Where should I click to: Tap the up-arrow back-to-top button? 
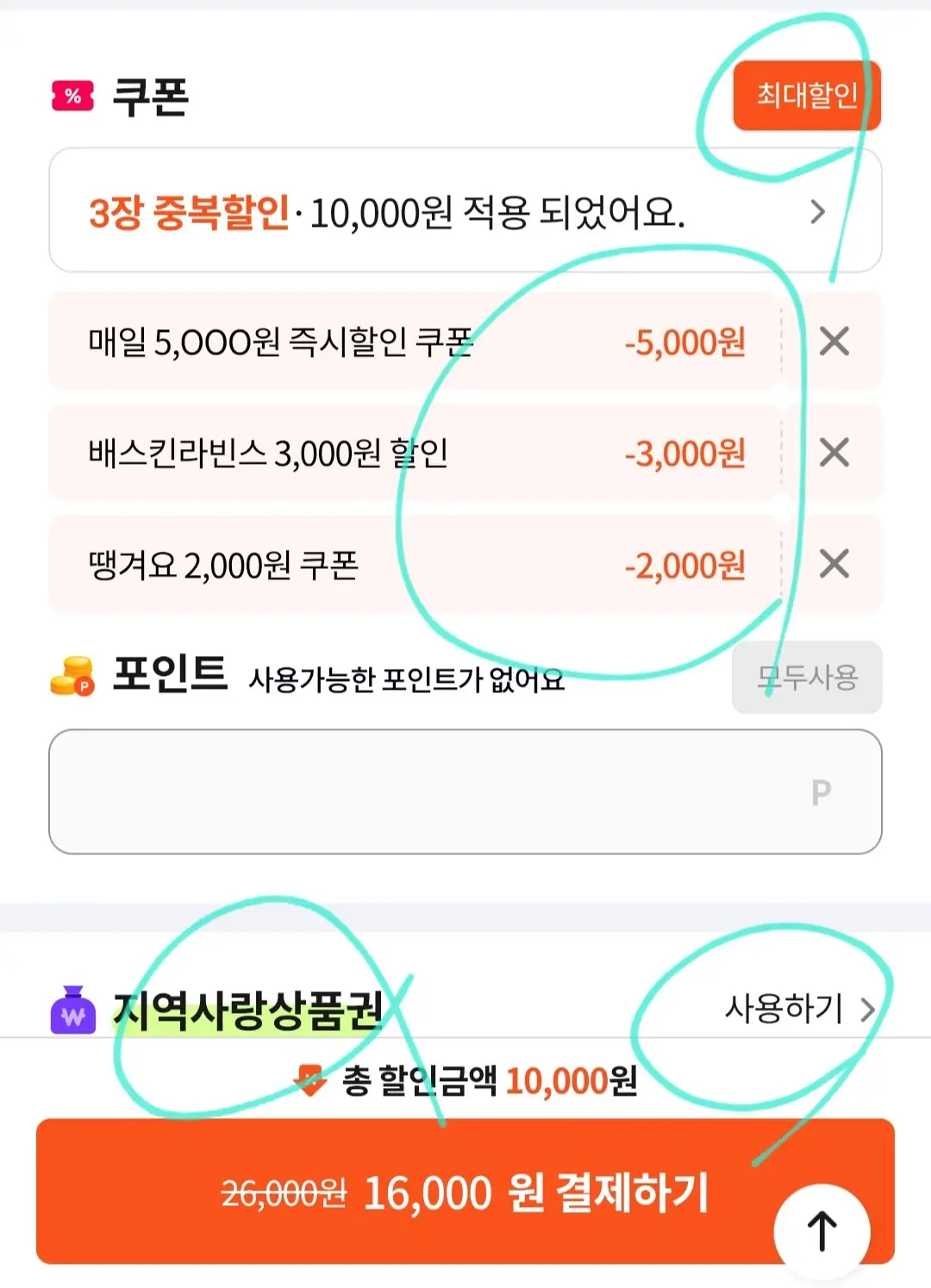(822, 1231)
